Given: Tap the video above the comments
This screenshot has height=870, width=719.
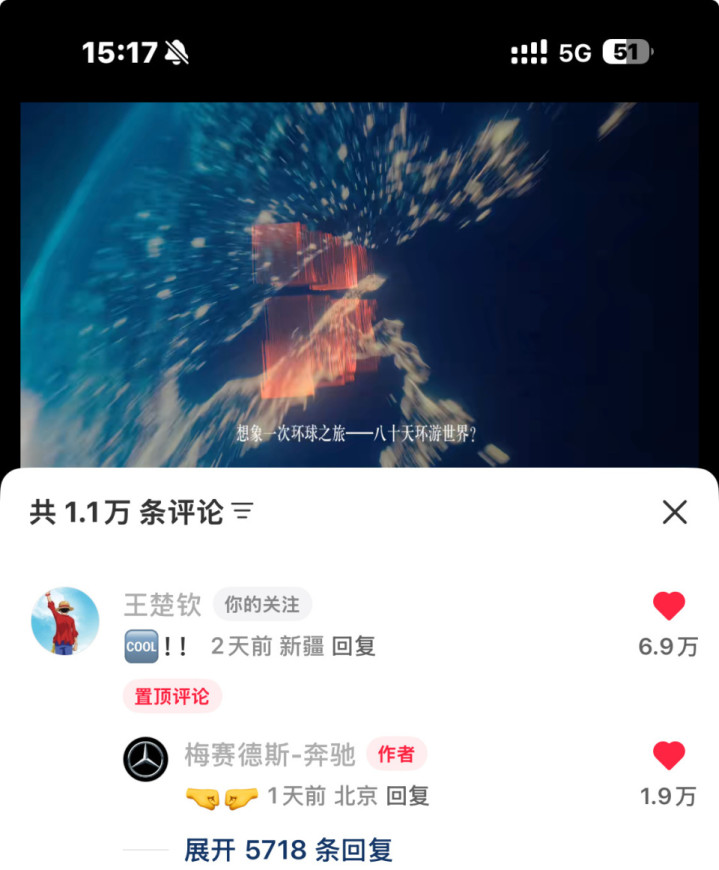Looking at the screenshot, I should 359,284.
